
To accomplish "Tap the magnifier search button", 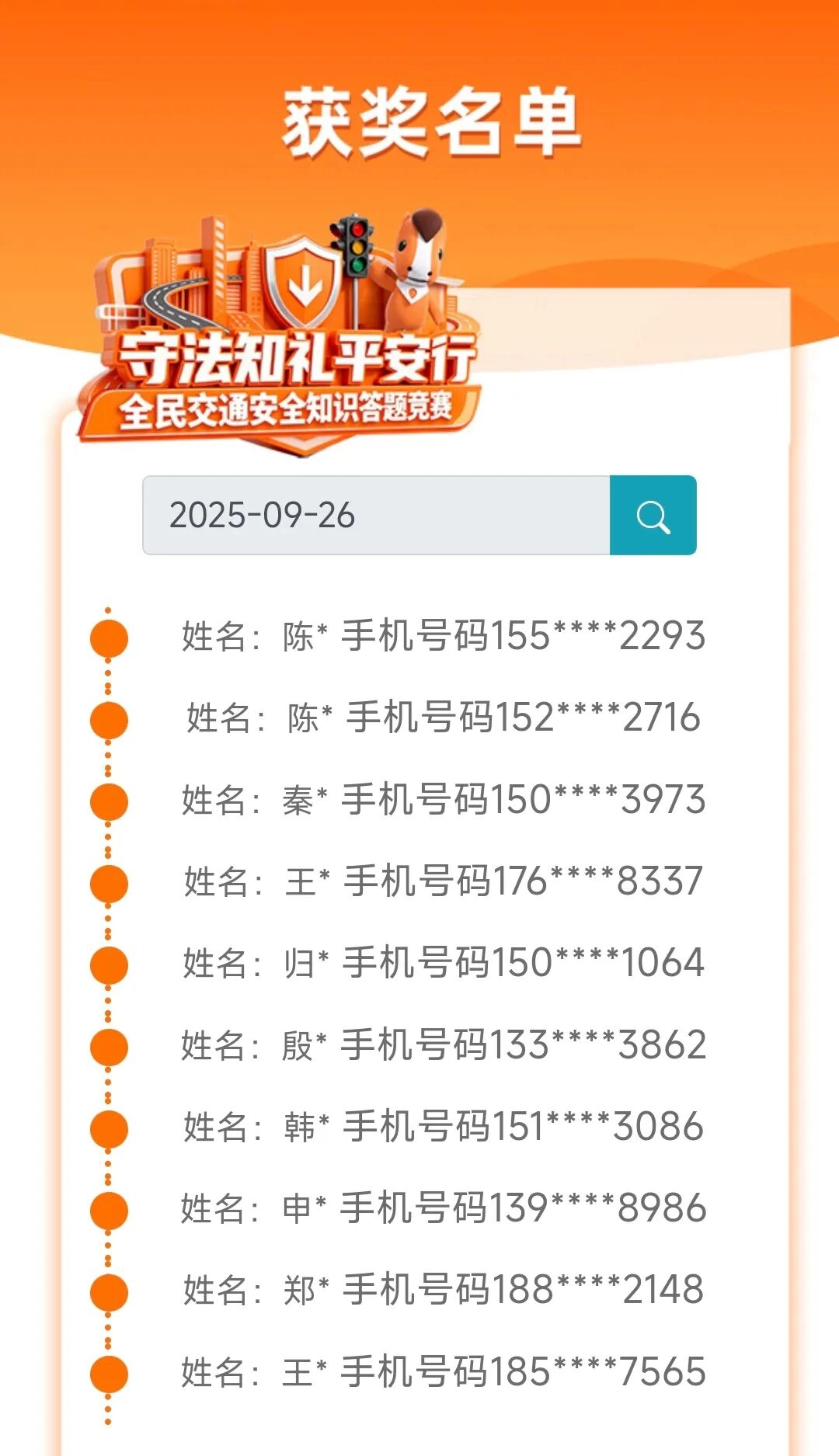I will point(653,516).
